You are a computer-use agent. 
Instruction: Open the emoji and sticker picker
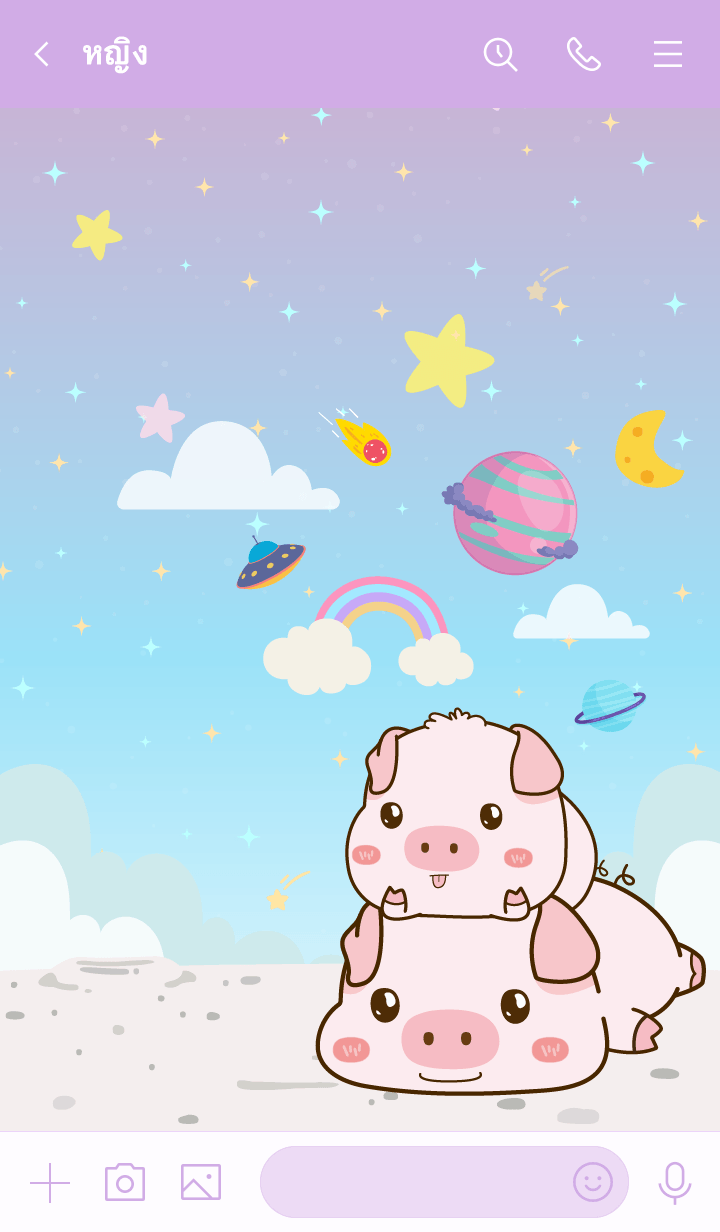[592, 1182]
